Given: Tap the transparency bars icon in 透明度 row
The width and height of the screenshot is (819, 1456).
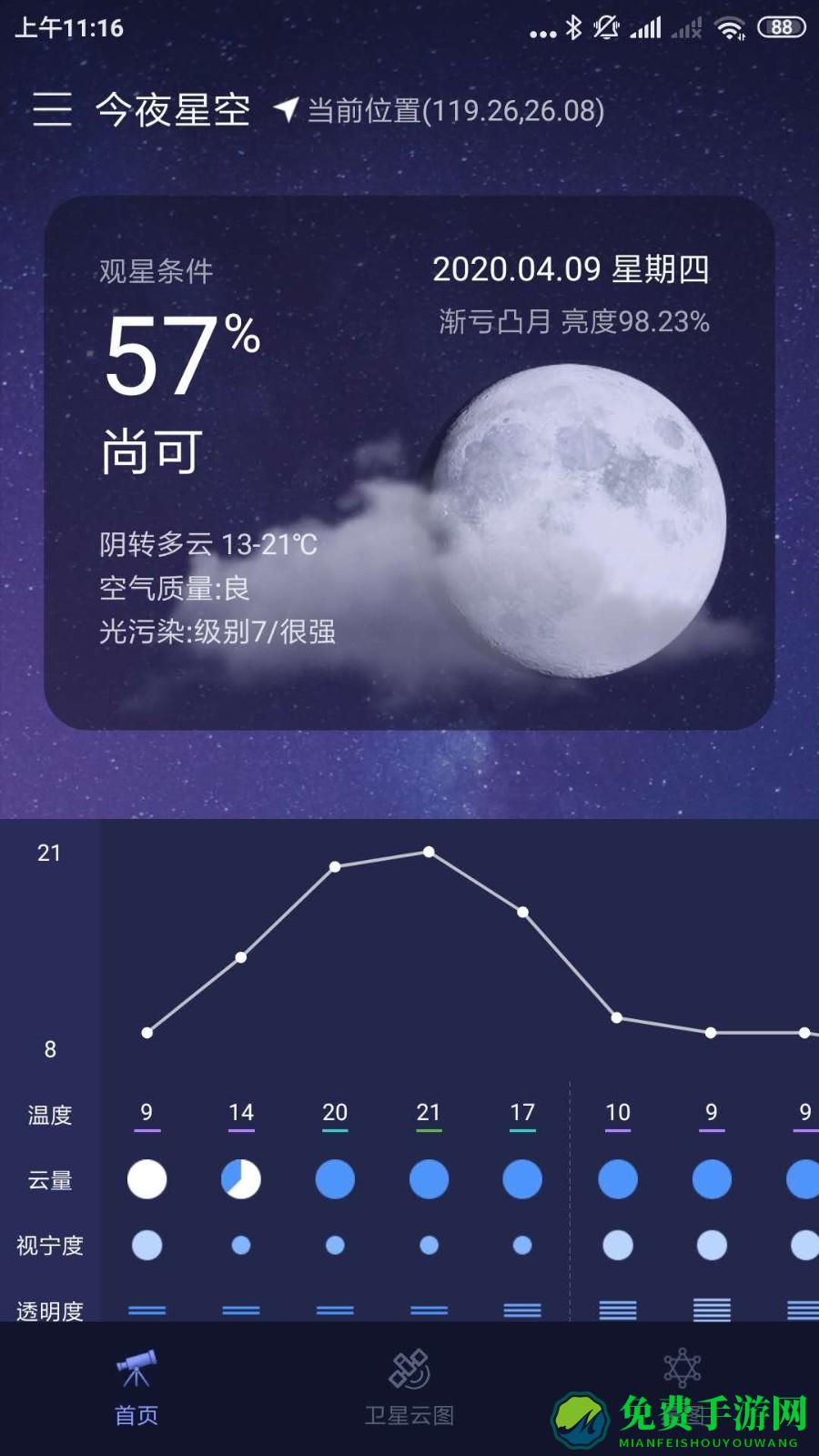Looking at the screenshot, I should (148, 1310).
